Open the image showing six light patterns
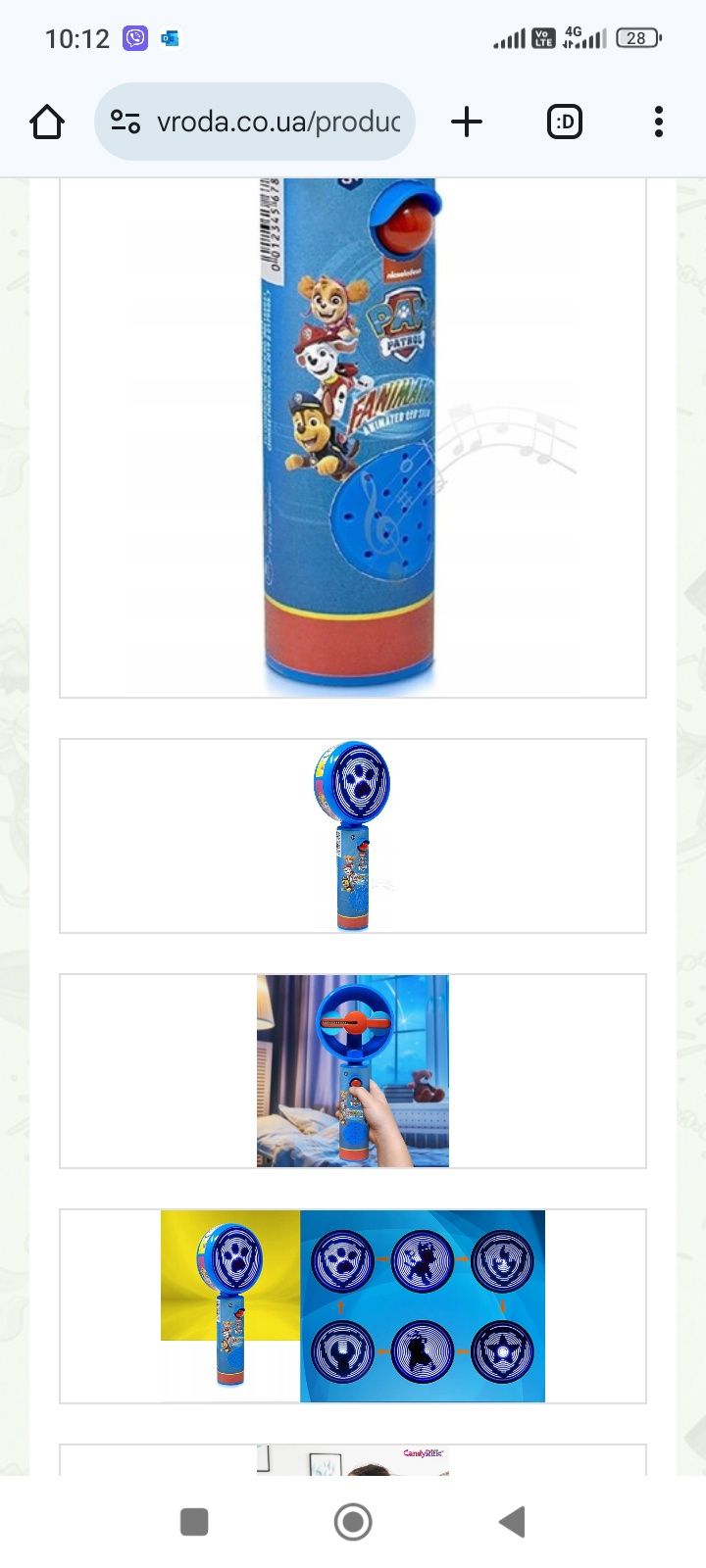 click(x=353, y=1305)
